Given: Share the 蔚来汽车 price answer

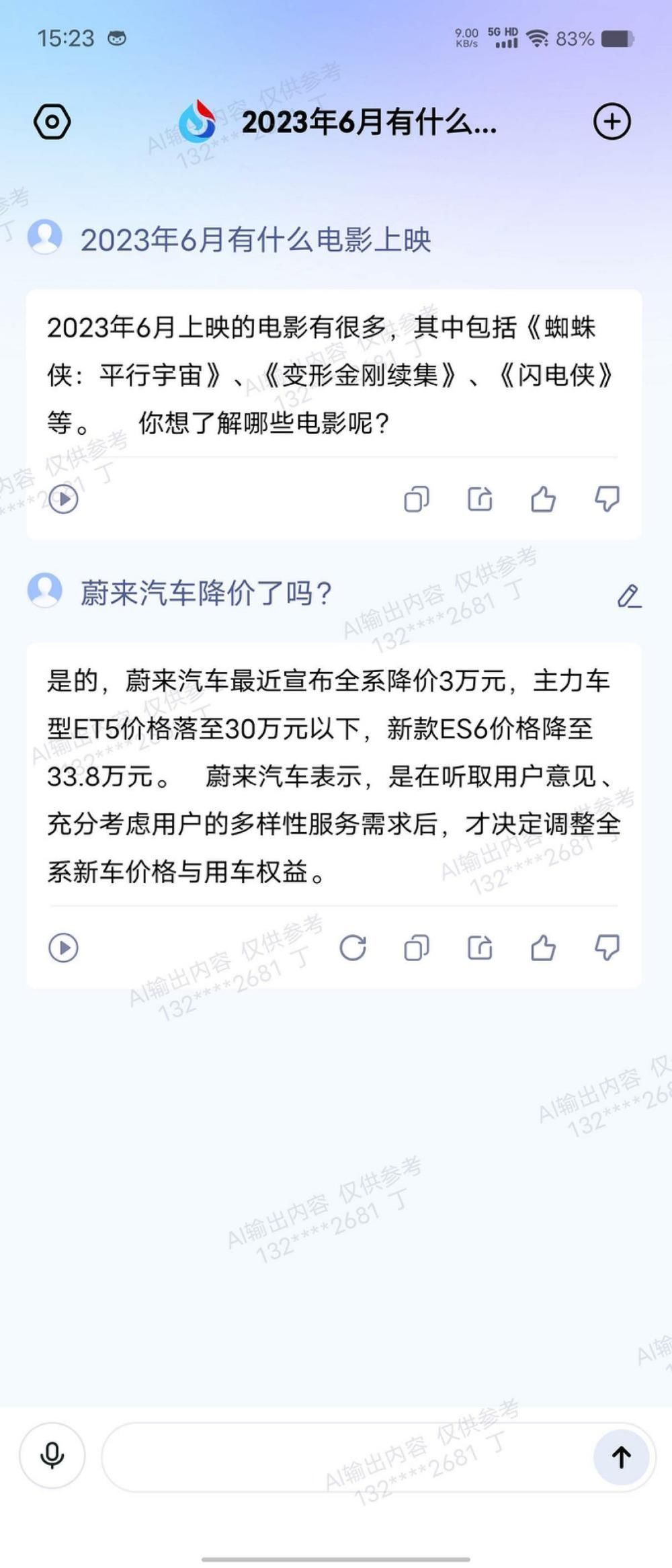Looking at the screenshot, I should [480, 948].
